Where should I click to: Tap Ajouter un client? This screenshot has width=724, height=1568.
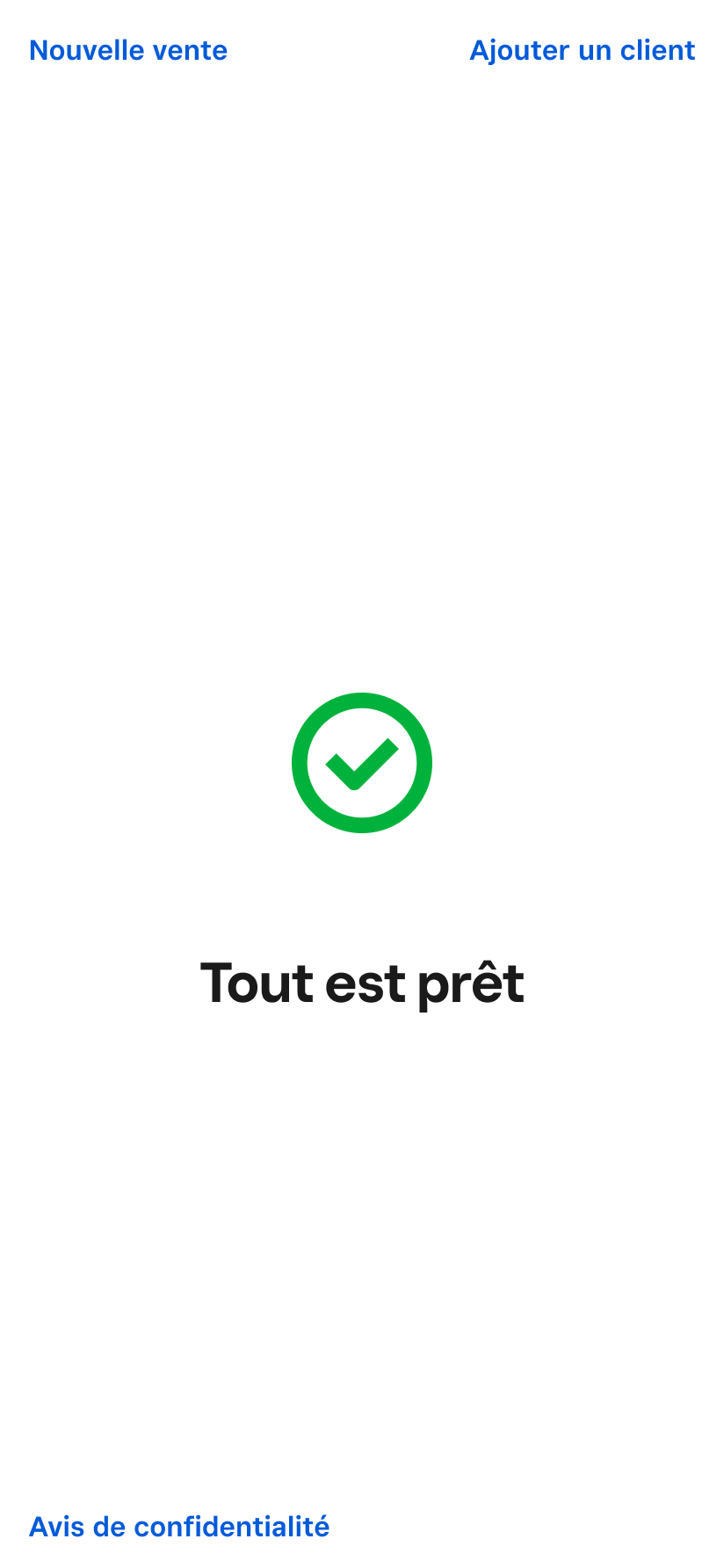(x=583, y=51)
